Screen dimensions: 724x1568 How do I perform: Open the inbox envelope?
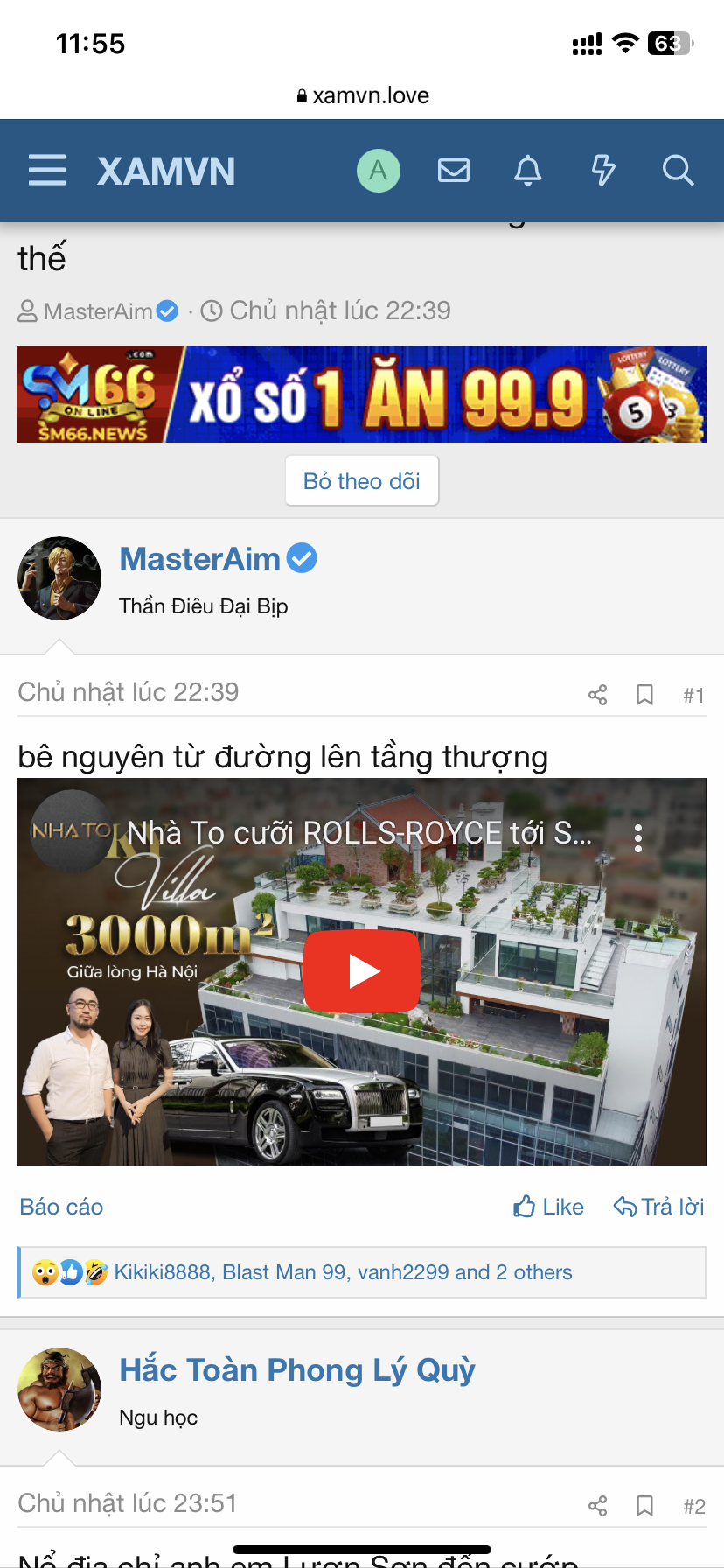[453, 170]
